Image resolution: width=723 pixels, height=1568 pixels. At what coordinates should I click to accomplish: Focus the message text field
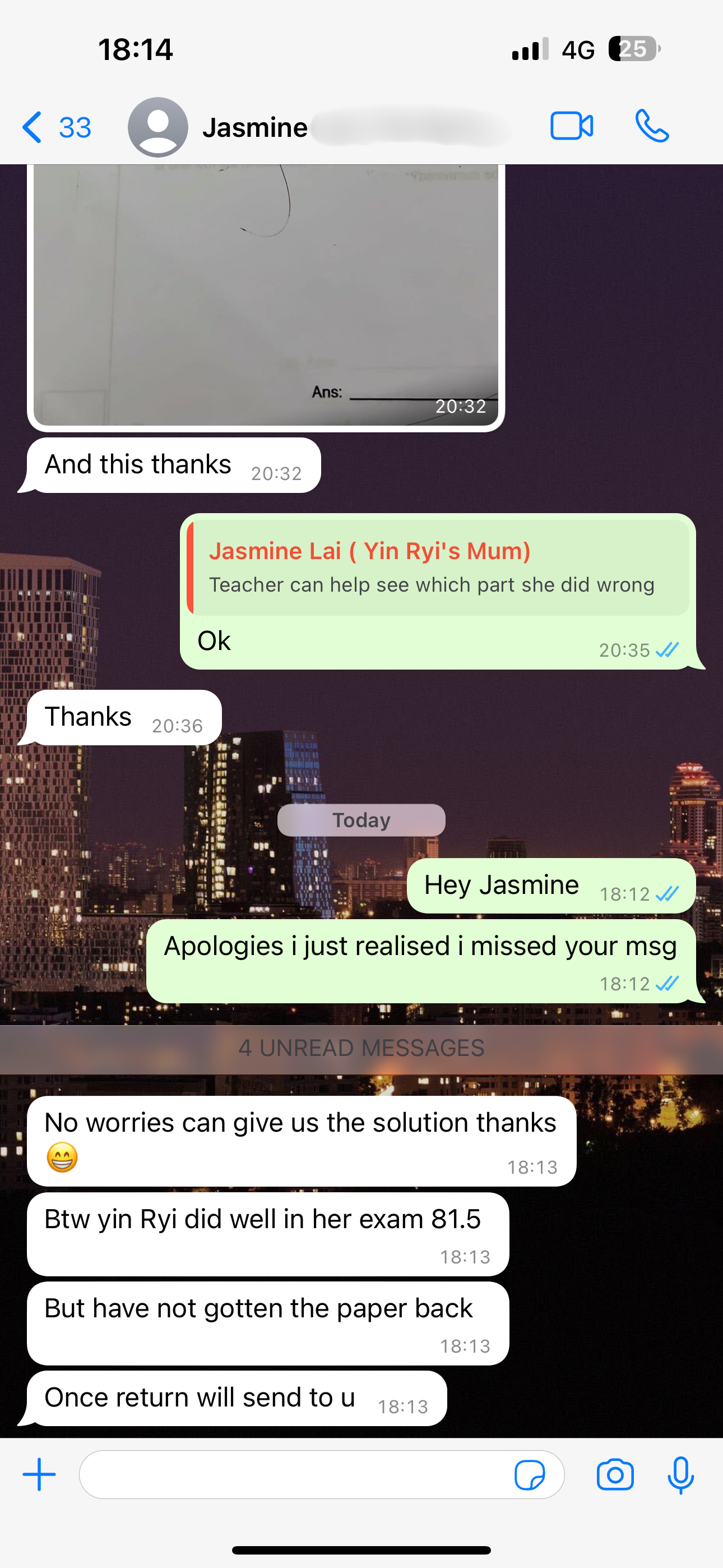click(x=292, y=1475)
